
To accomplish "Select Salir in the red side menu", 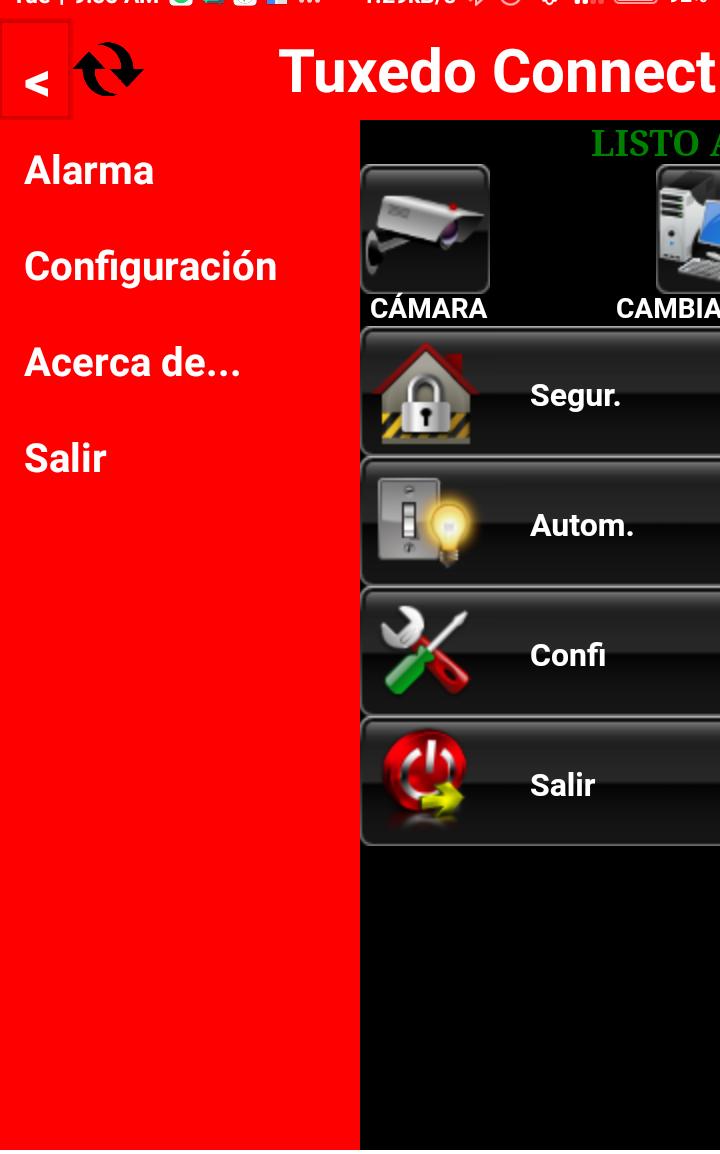I will click(x=65, y=459).
